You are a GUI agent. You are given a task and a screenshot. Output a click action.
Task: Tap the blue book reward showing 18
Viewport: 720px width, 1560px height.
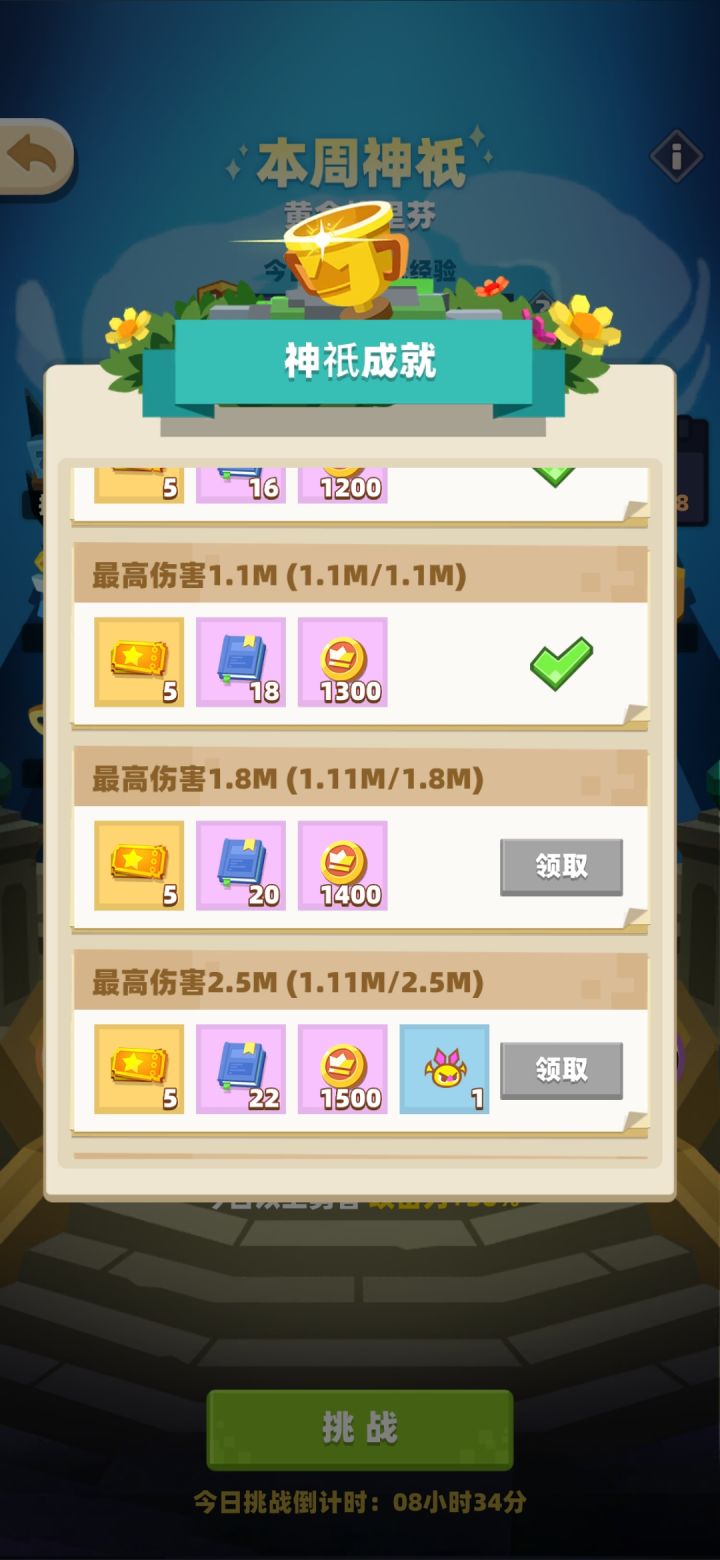(x=240, y=660)
